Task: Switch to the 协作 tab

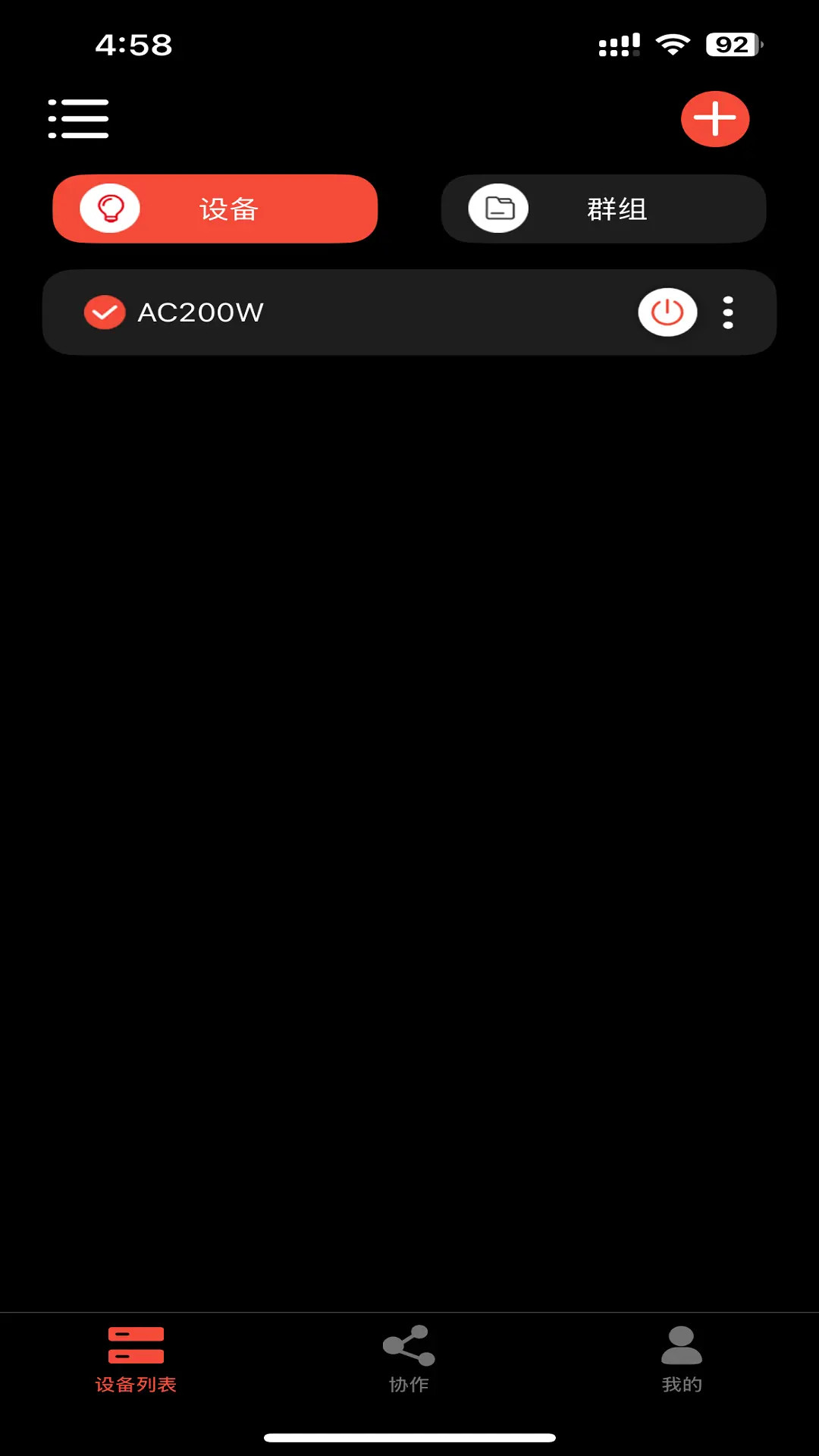Action: pos(409,1359)
